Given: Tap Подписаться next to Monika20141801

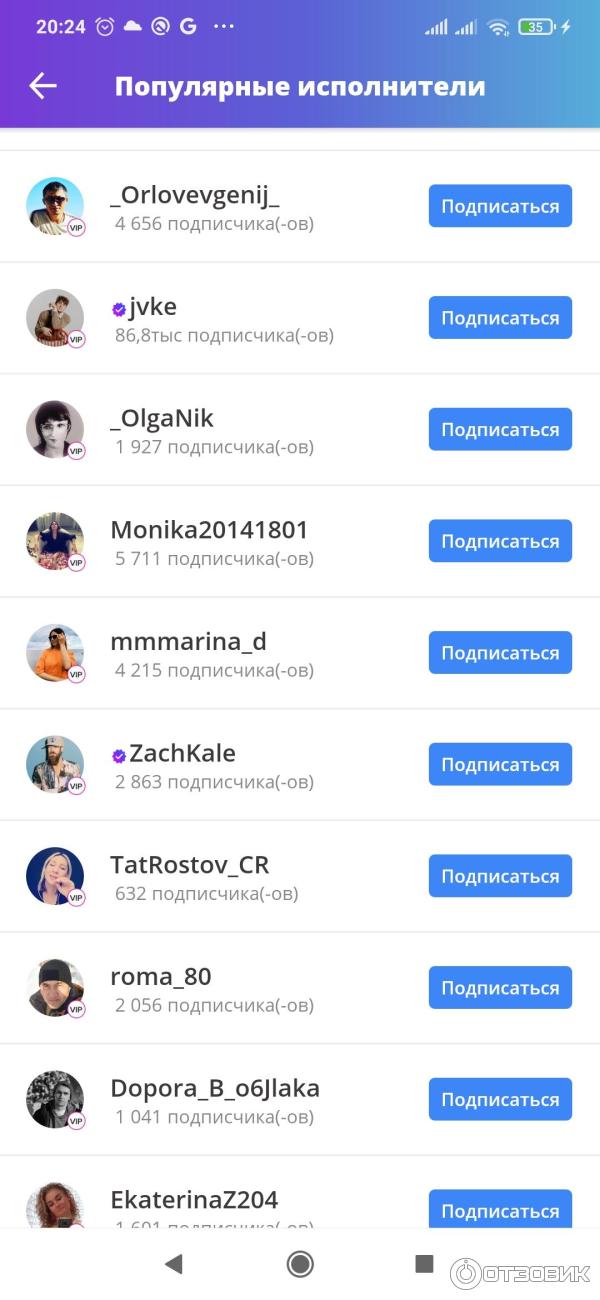Looking at the screenshot, I should pyautogui.click(x=500, y=541).
